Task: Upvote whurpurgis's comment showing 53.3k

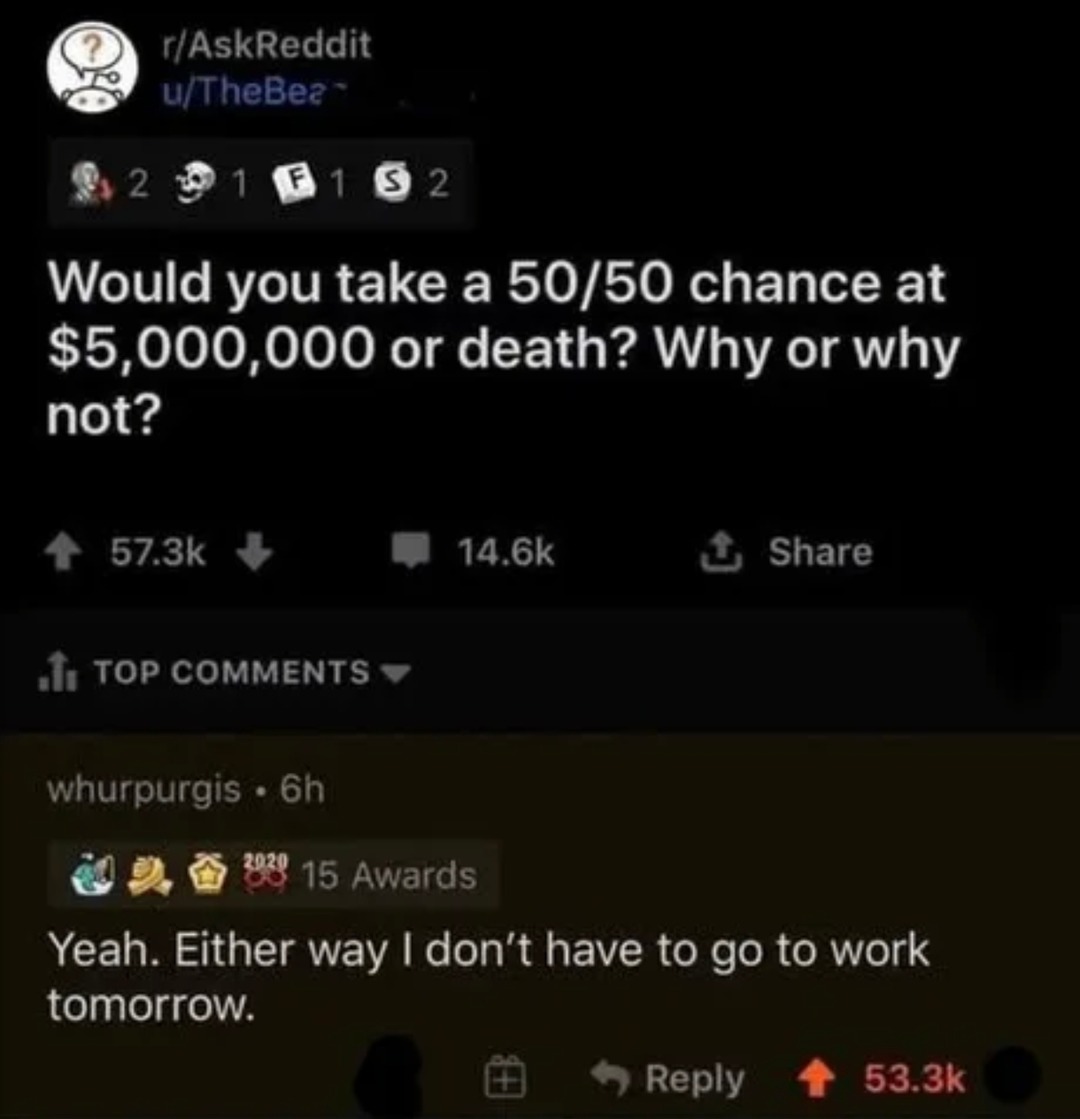Action: [816, 1077]
